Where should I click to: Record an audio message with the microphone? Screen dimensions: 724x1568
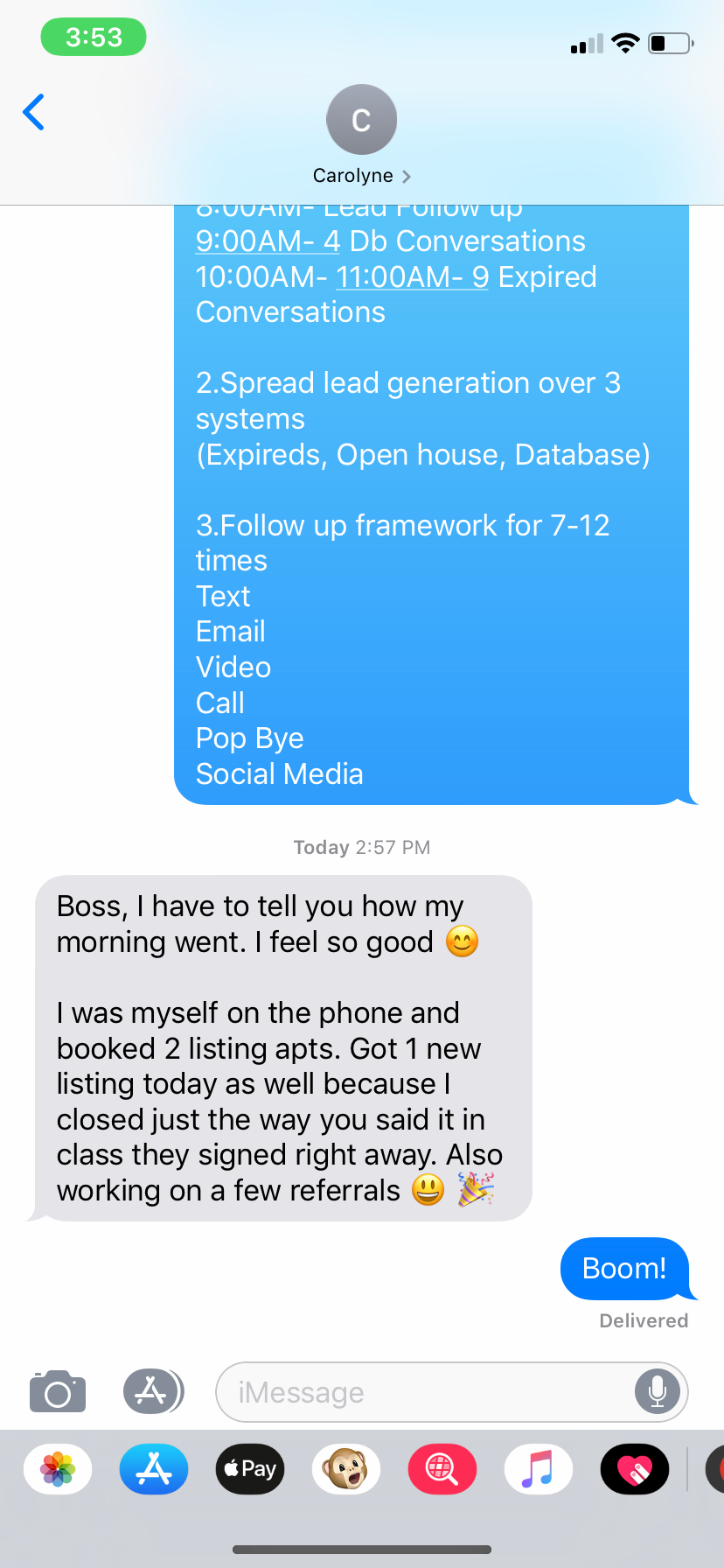pos(658,1391)
